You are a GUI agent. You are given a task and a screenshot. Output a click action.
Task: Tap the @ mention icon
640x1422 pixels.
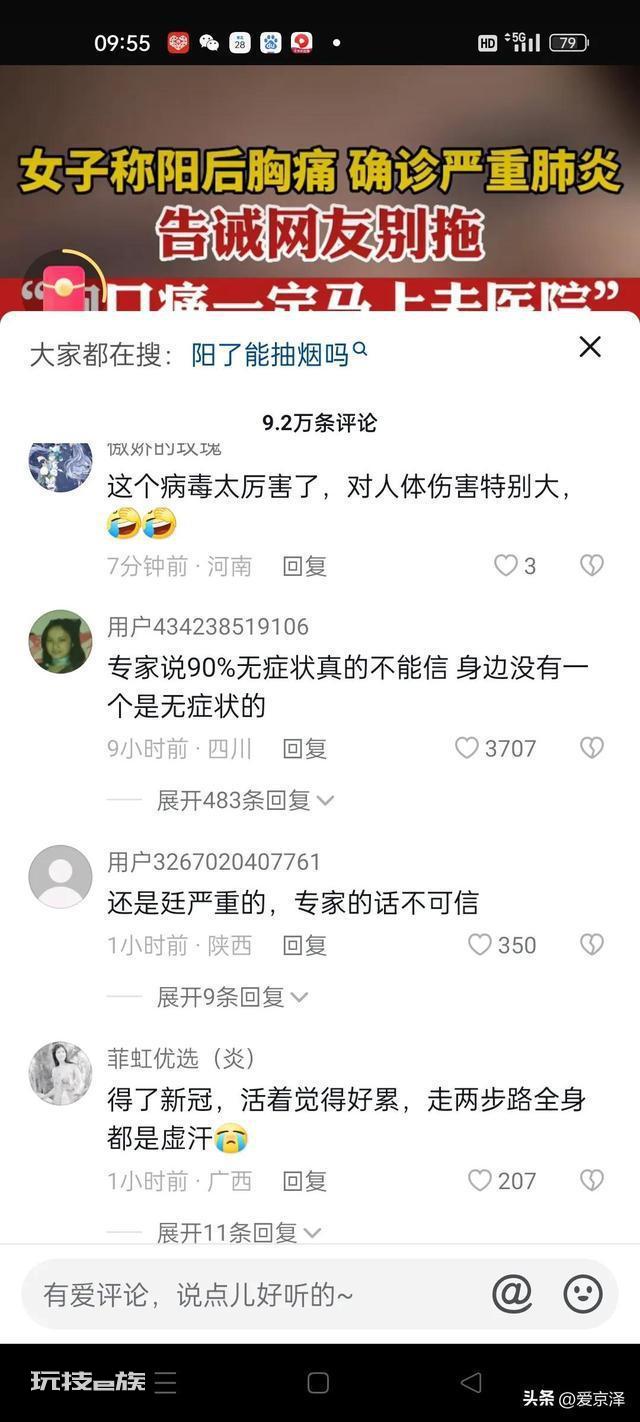512,1294
